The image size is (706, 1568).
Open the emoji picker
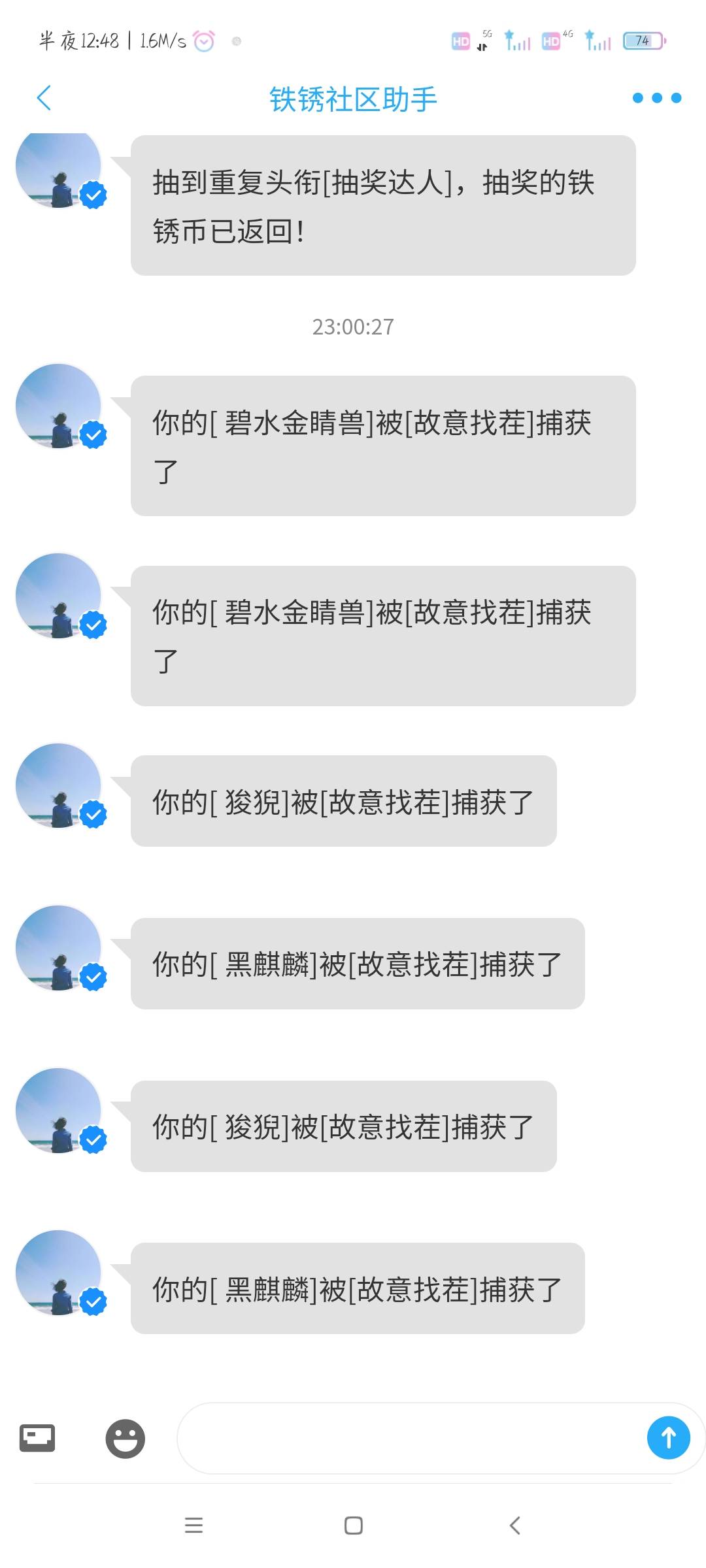125,1438
